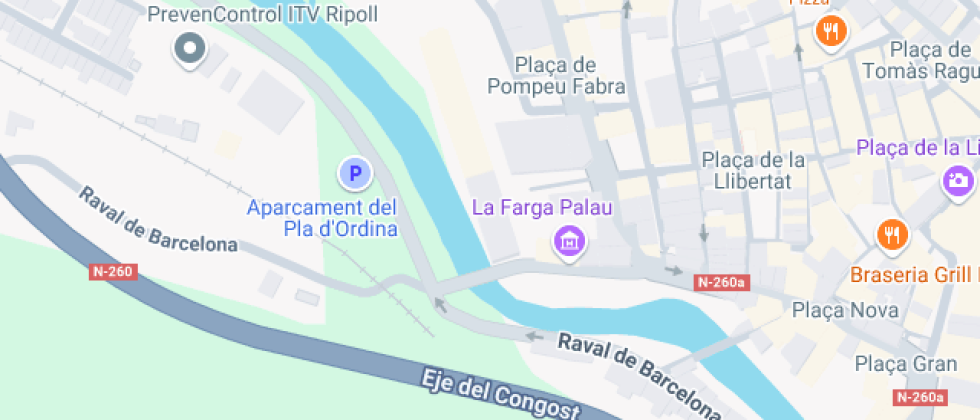Select the pizza restaurant pin at top
This screenshot has height=420, width=980.
click(830, 32)
